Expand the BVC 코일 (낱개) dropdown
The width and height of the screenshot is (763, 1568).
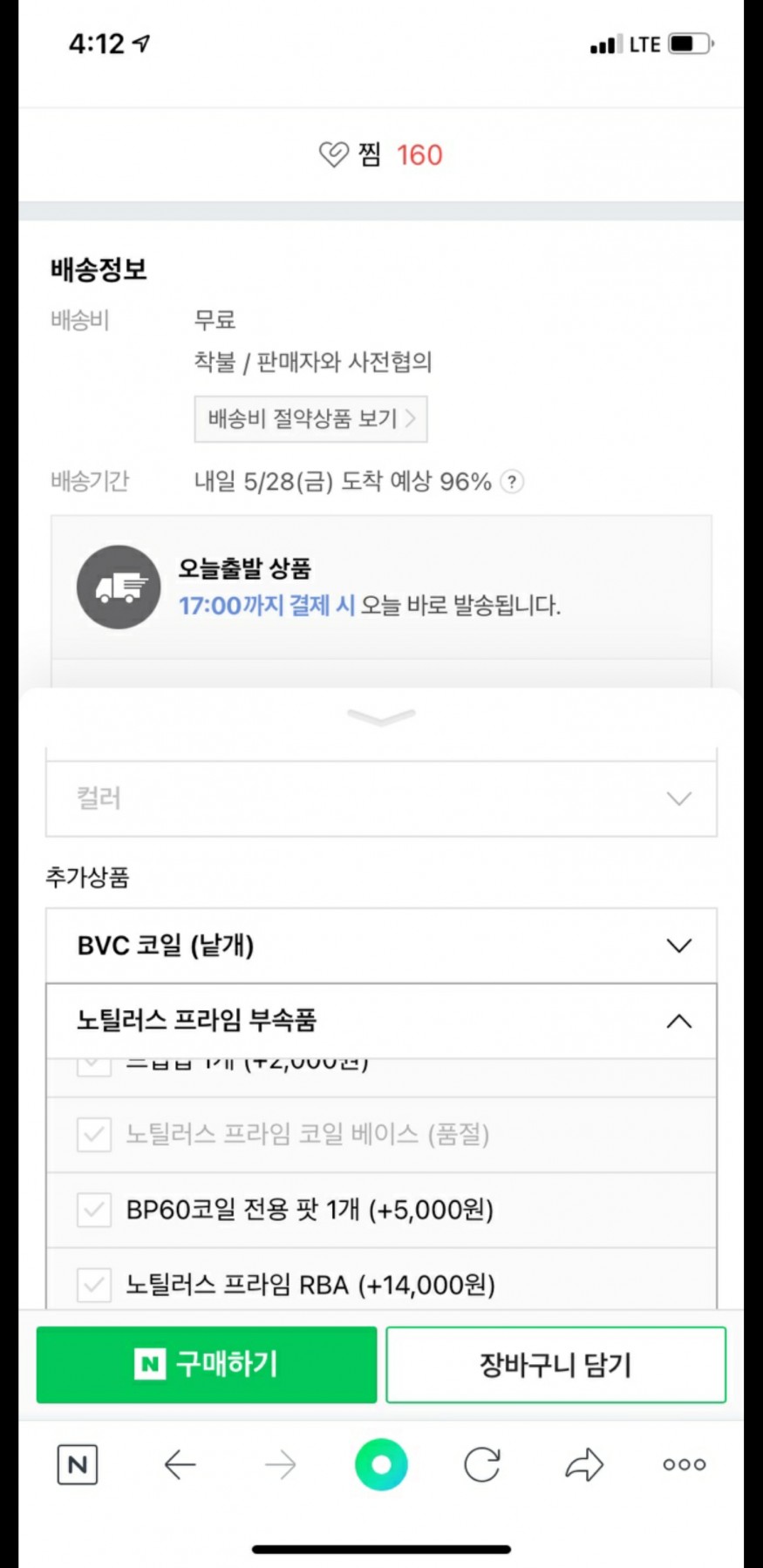coord(381,946)
